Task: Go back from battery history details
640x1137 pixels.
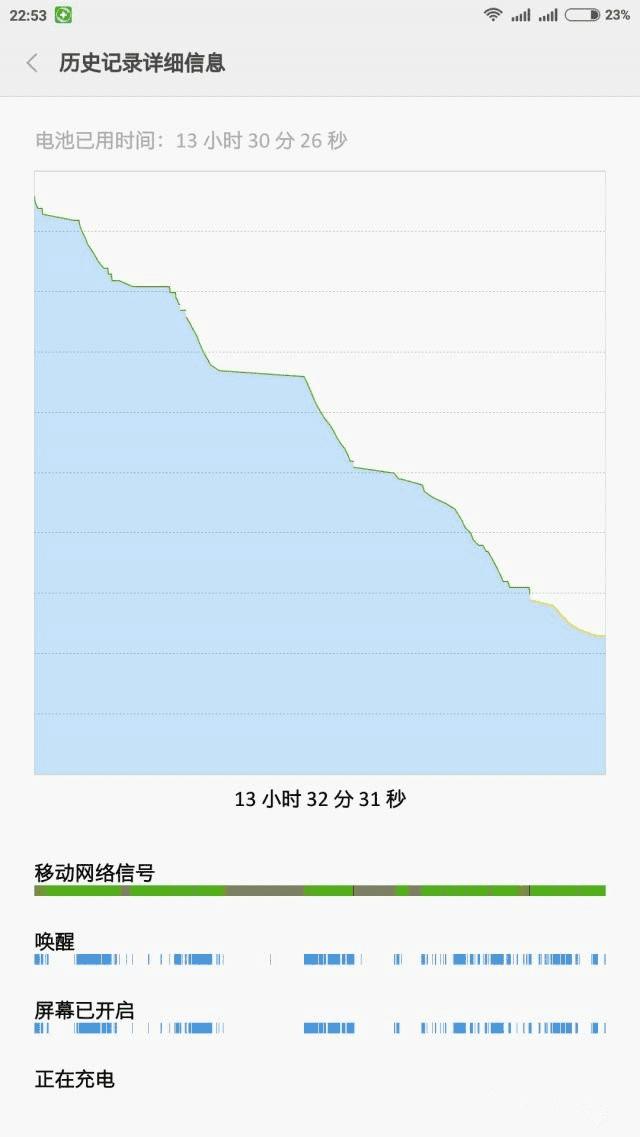Action: (32, 63)
